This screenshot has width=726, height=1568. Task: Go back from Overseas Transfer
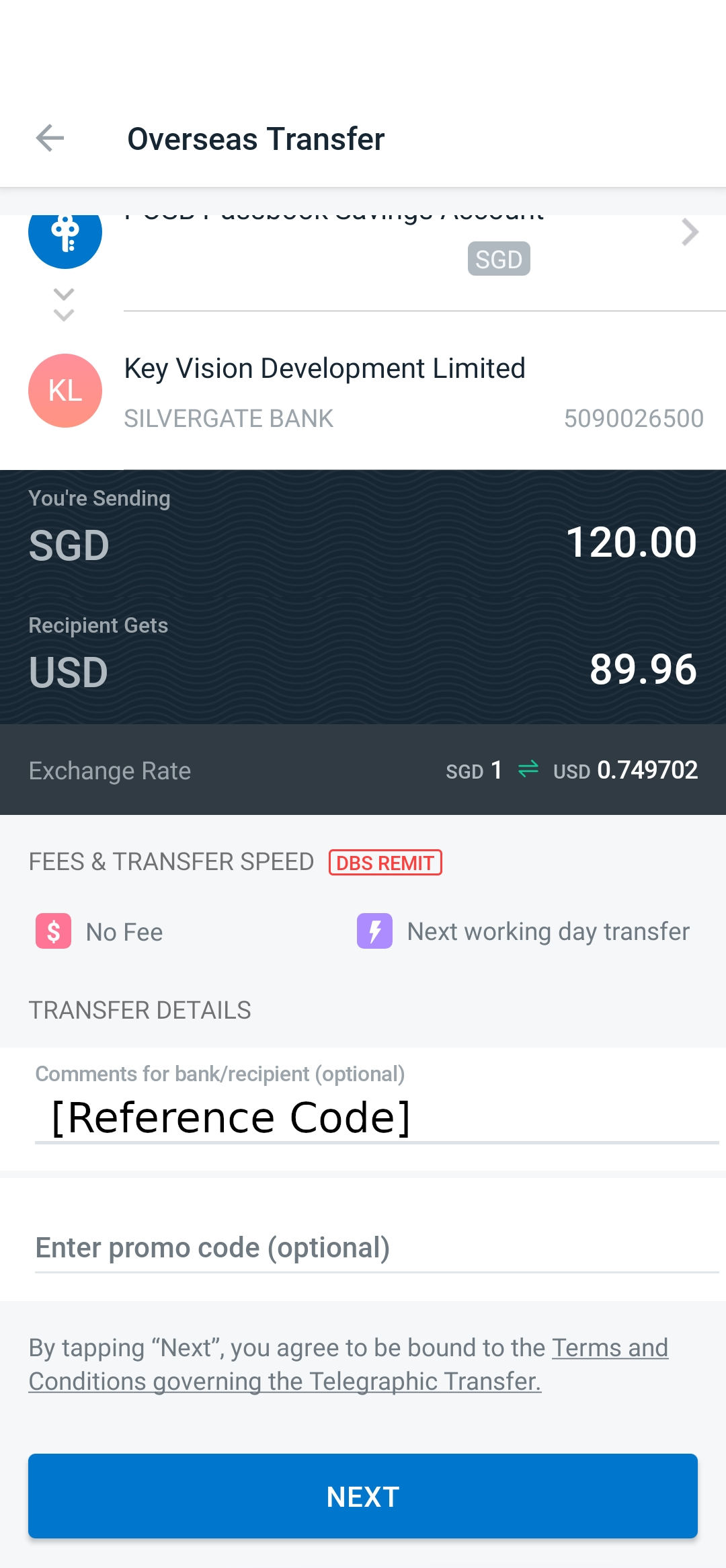point(50,139)
